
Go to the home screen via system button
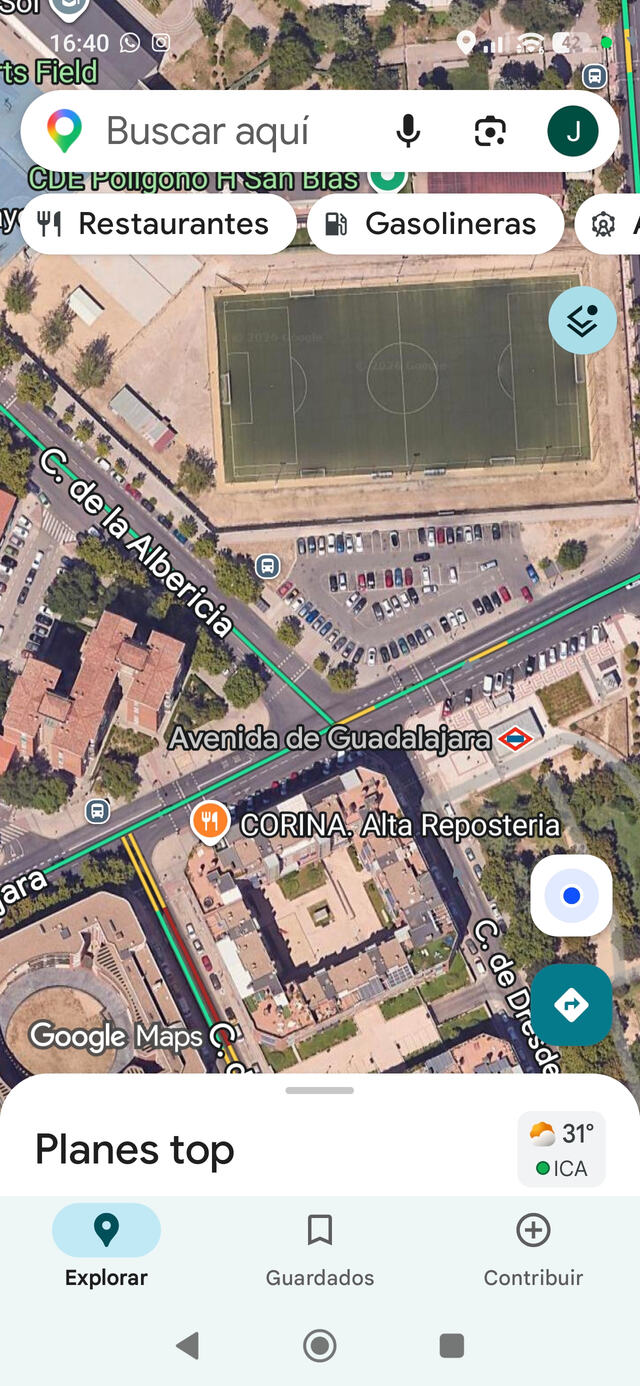pos(320,1346)
